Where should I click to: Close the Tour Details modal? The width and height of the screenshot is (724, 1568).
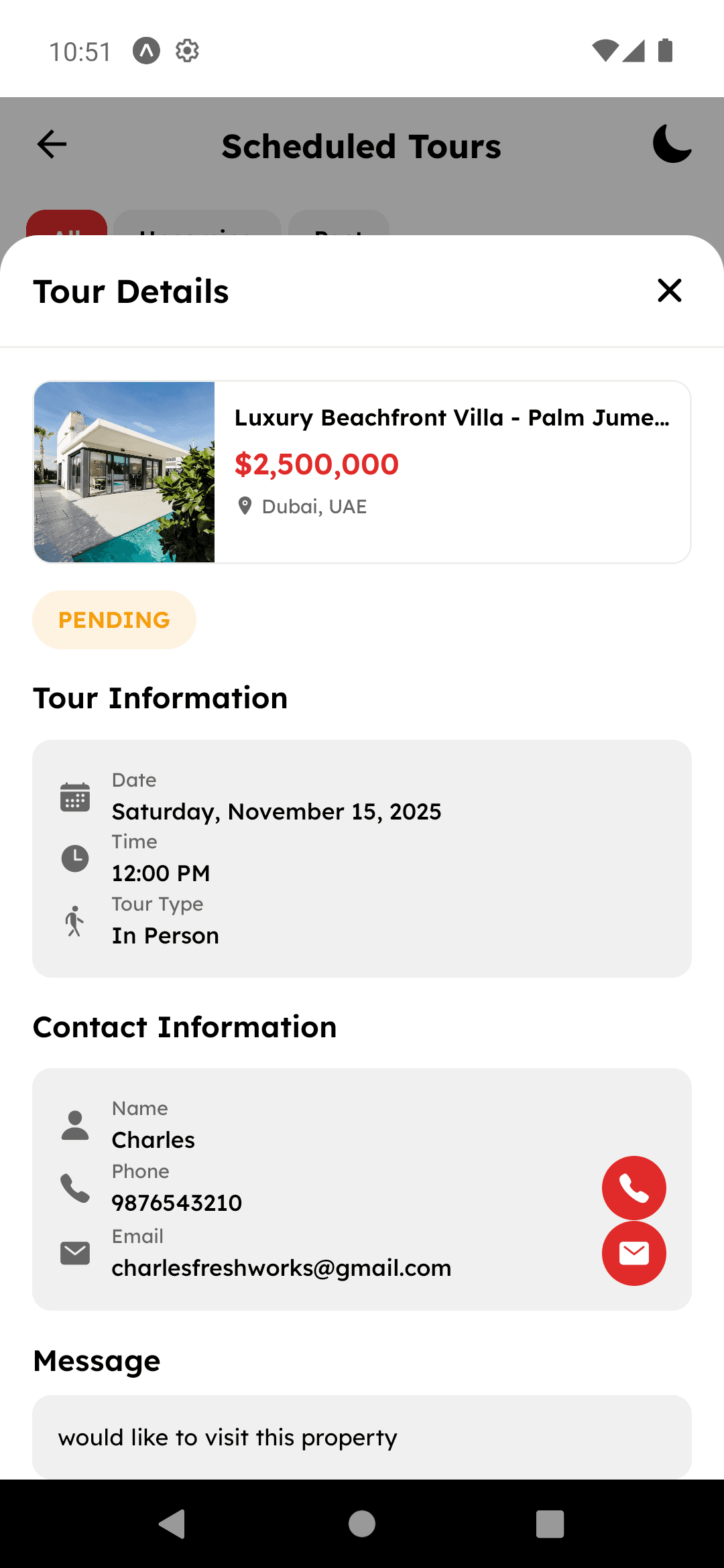(x=669, y=291)
